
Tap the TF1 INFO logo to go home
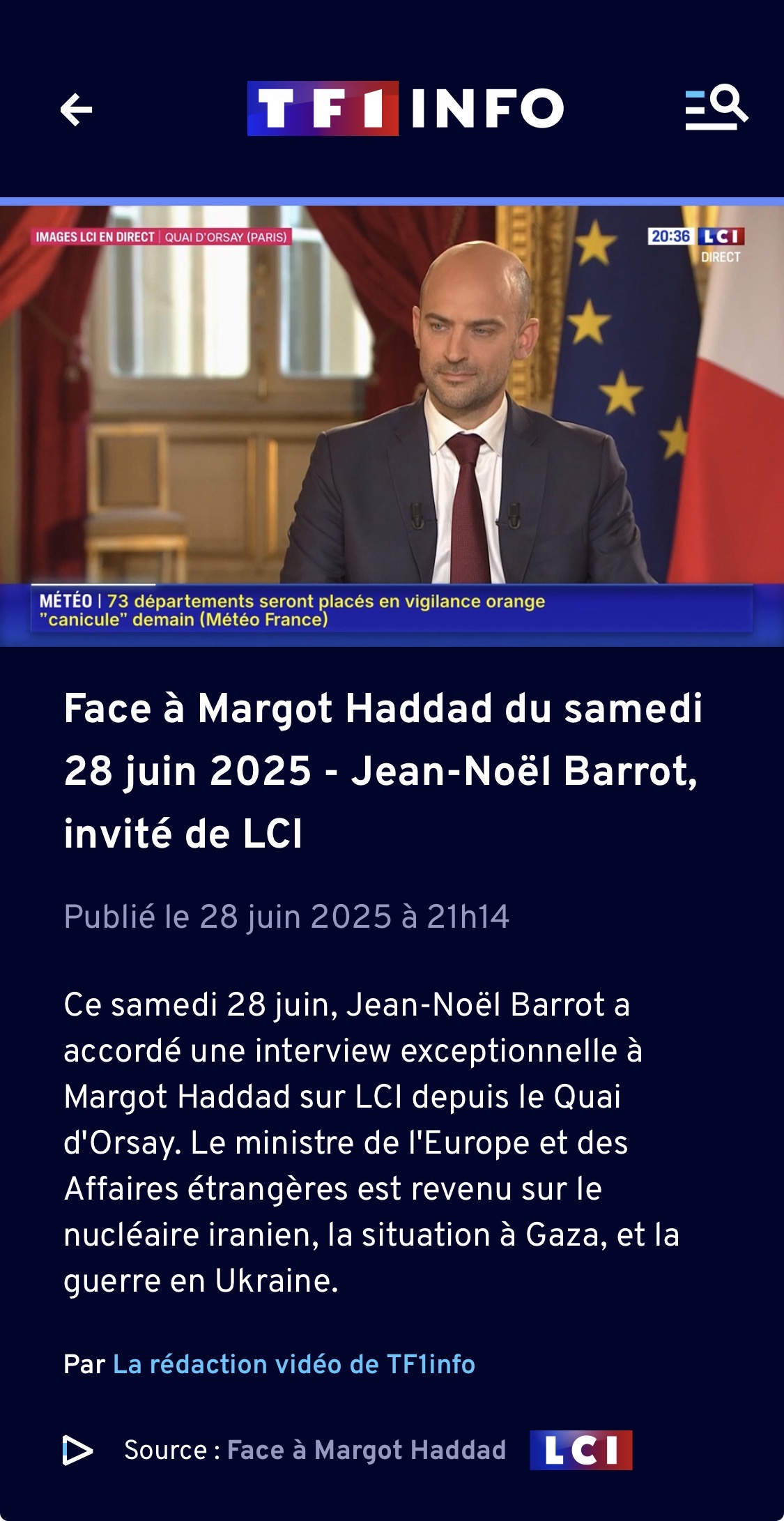point(405,109)
